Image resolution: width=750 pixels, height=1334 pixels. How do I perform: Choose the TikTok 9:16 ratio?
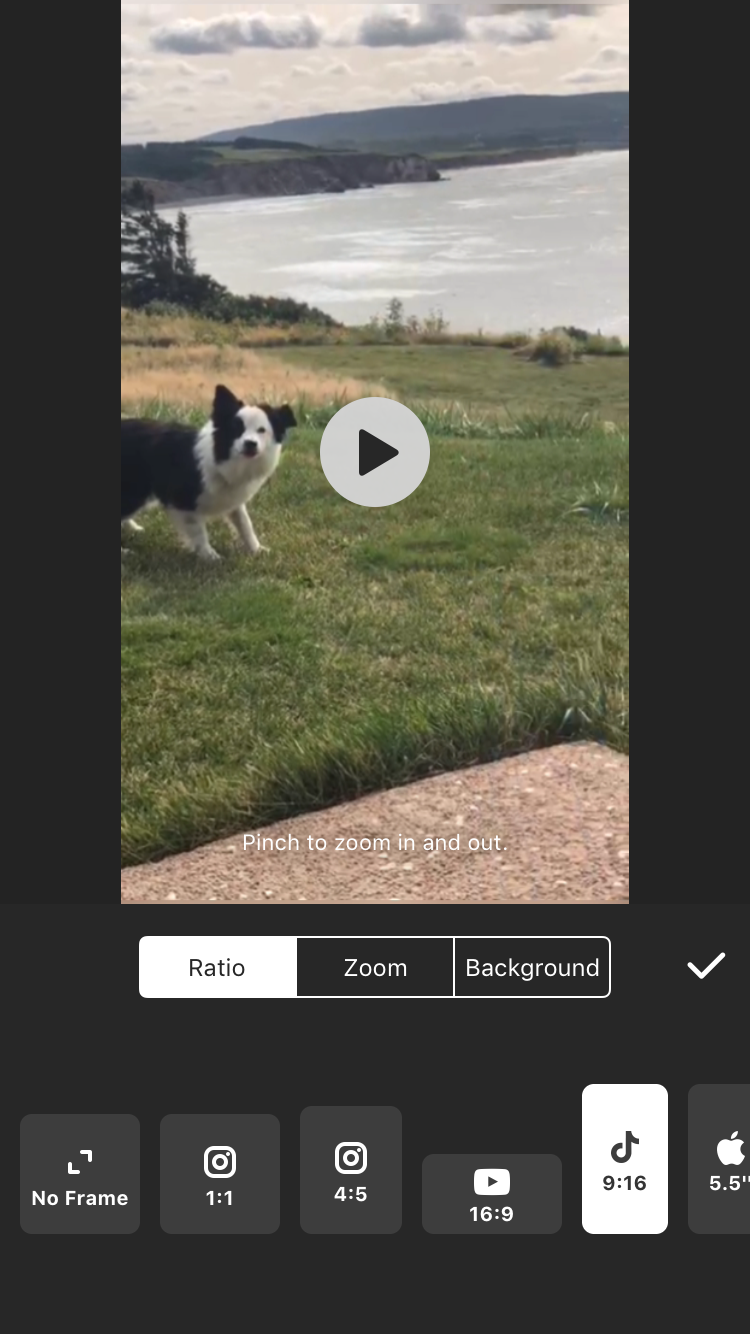coord(625,1159)
